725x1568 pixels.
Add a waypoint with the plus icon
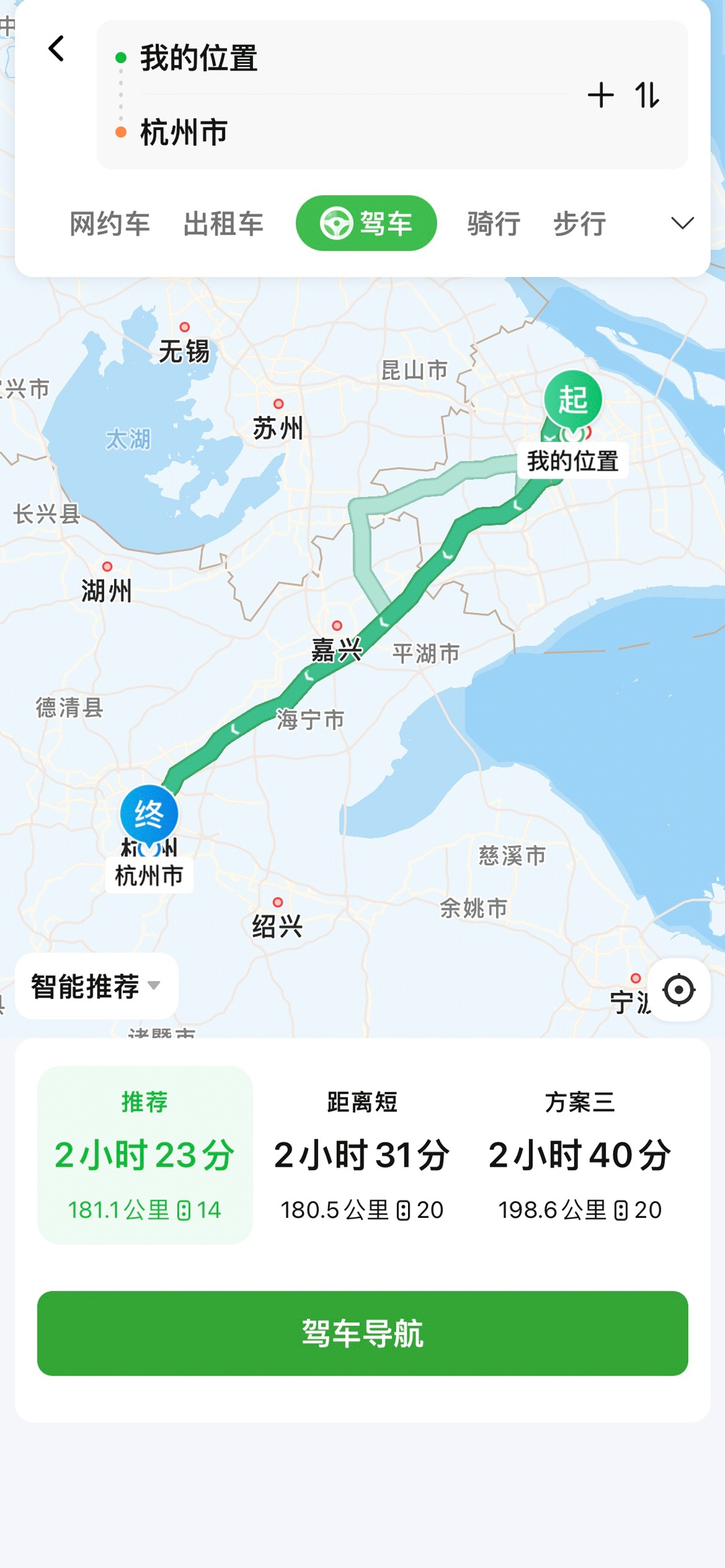(600, 95)
